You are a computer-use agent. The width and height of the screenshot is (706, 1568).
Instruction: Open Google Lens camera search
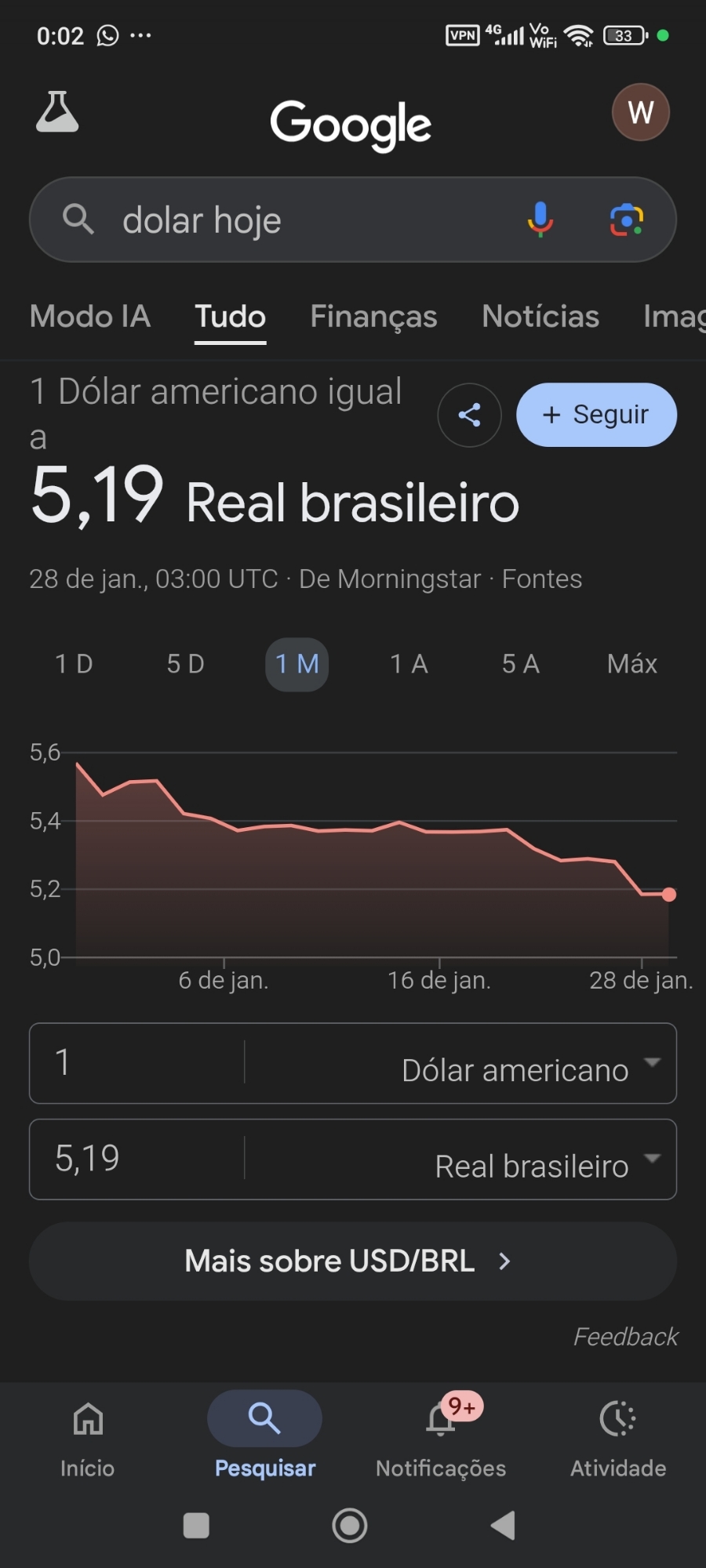pyautogui.click(x=626, y=220)
